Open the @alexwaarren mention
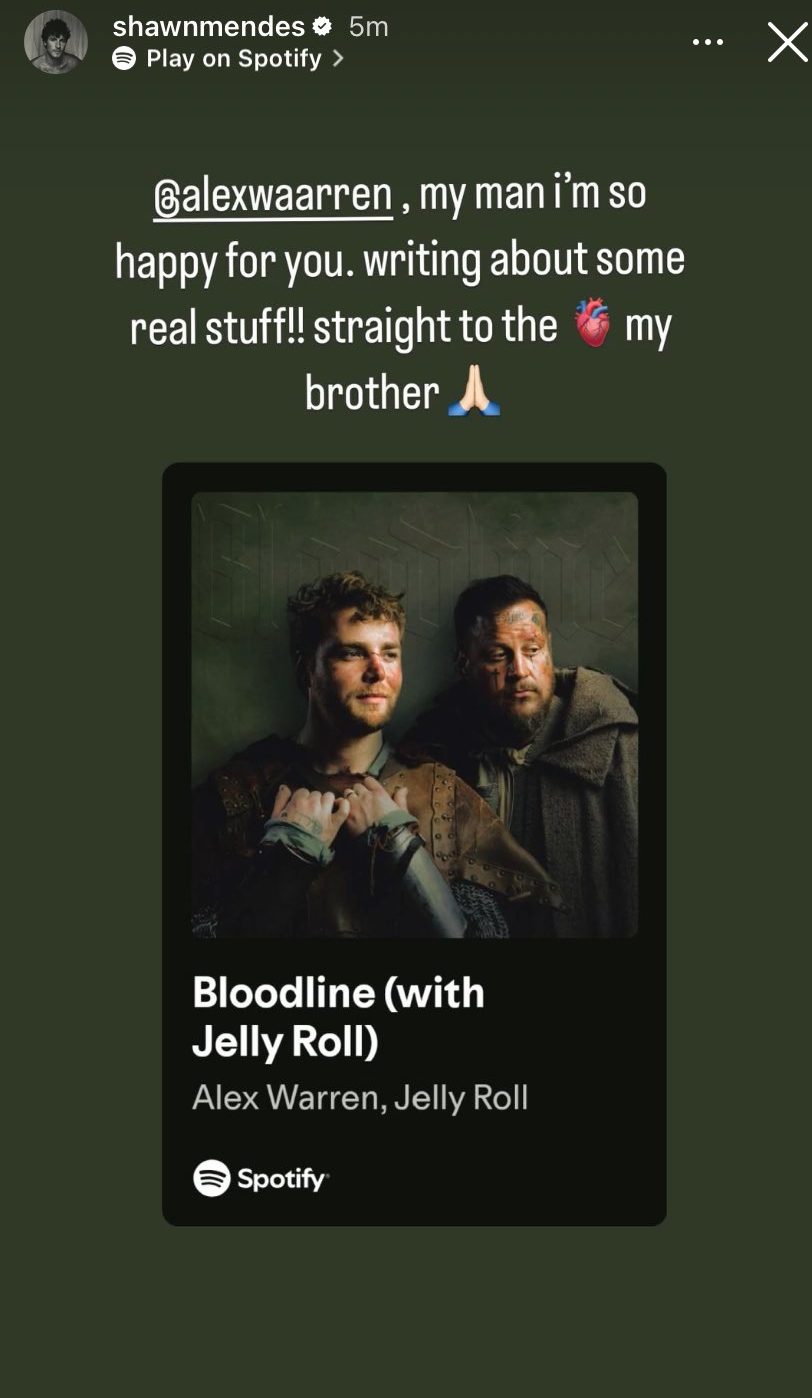 click(x=272, y=195)
